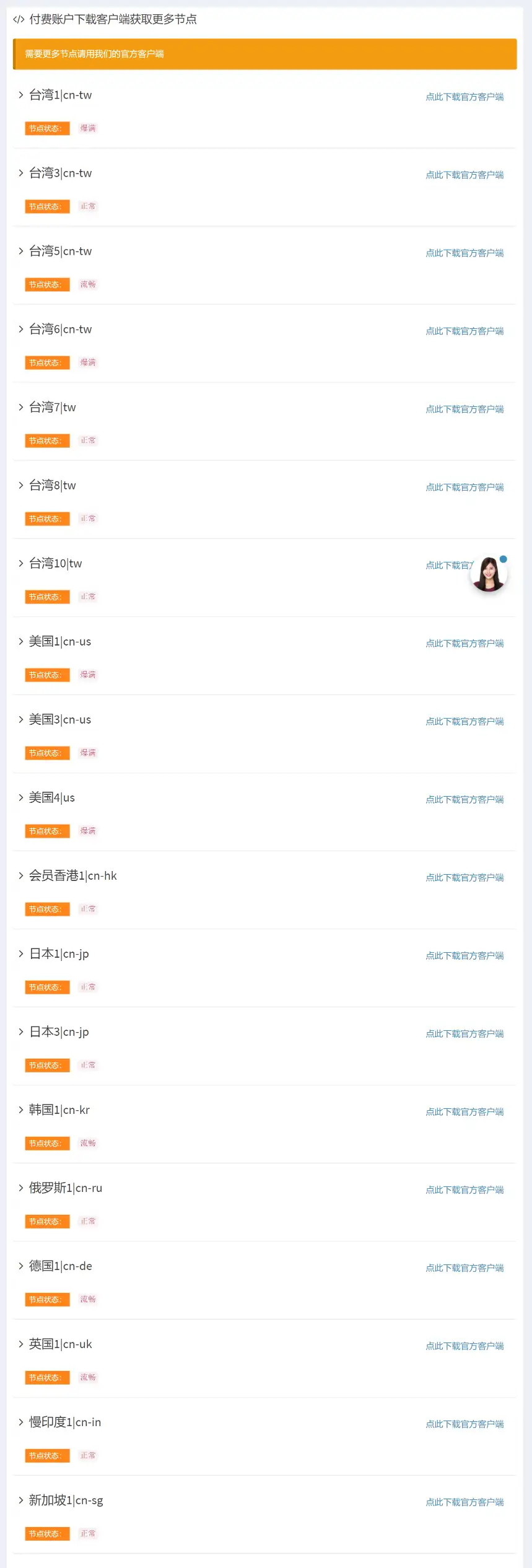Click the 节点状态 badge under 新加坡1|cn-sg
Image resolution: width=532 pixels, height=1568 pixels.
46,1533
